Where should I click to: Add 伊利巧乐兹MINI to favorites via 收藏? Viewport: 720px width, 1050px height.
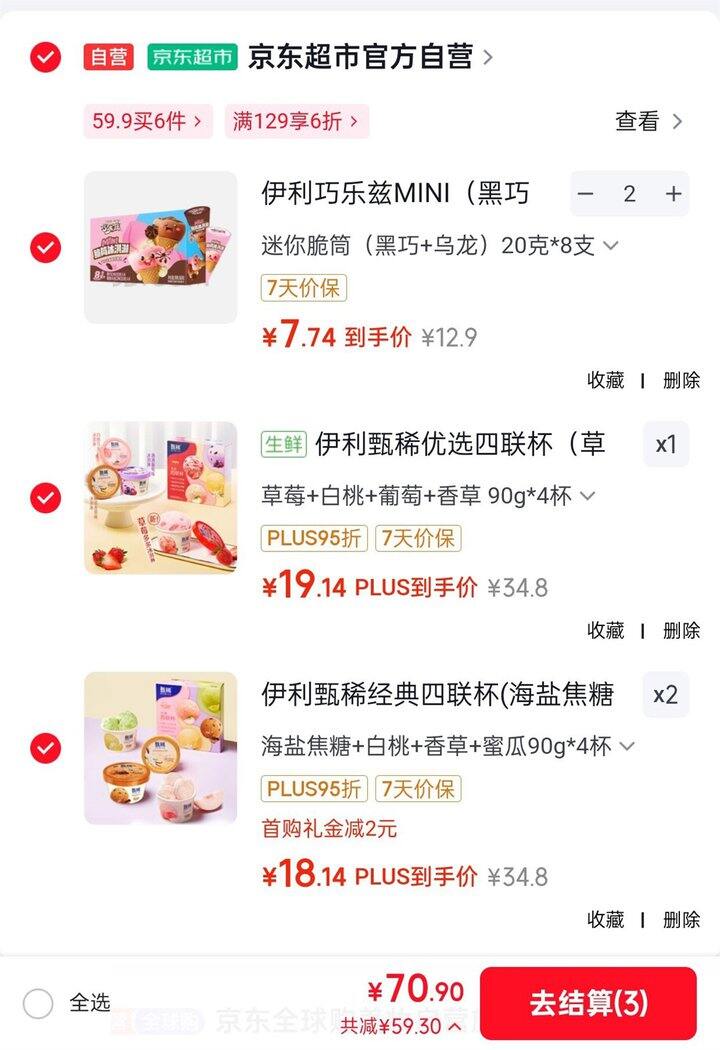(x=605, y=380)
